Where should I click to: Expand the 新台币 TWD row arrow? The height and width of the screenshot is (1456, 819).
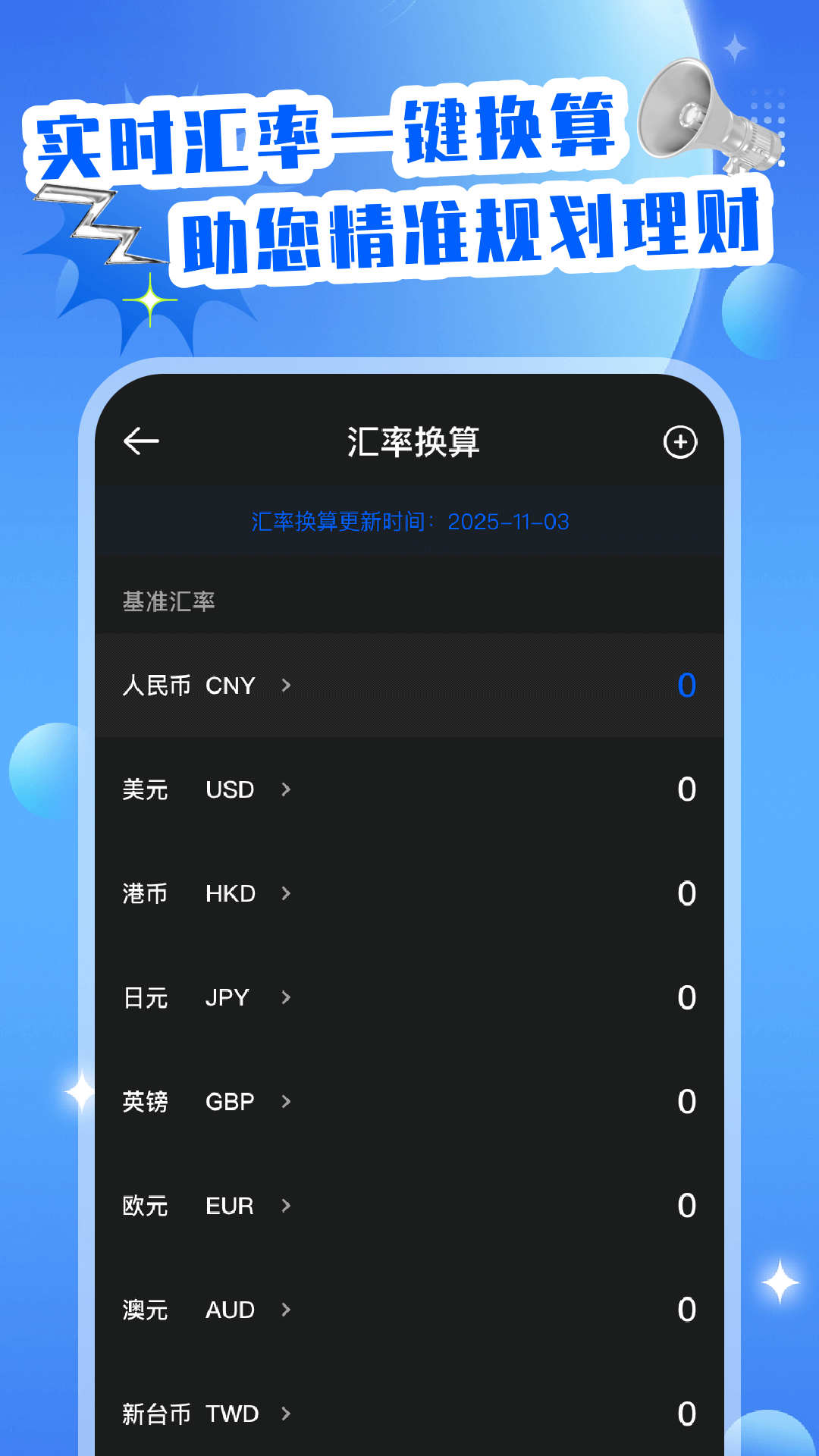tap(286, 1414)
